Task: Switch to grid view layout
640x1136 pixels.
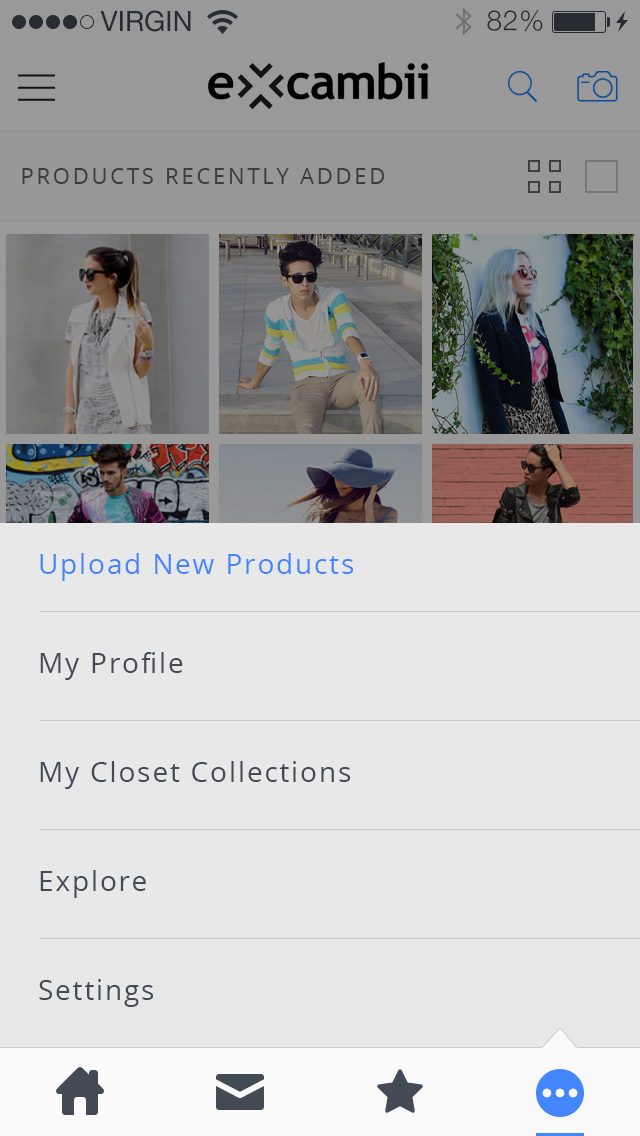Action: point(544,177)
